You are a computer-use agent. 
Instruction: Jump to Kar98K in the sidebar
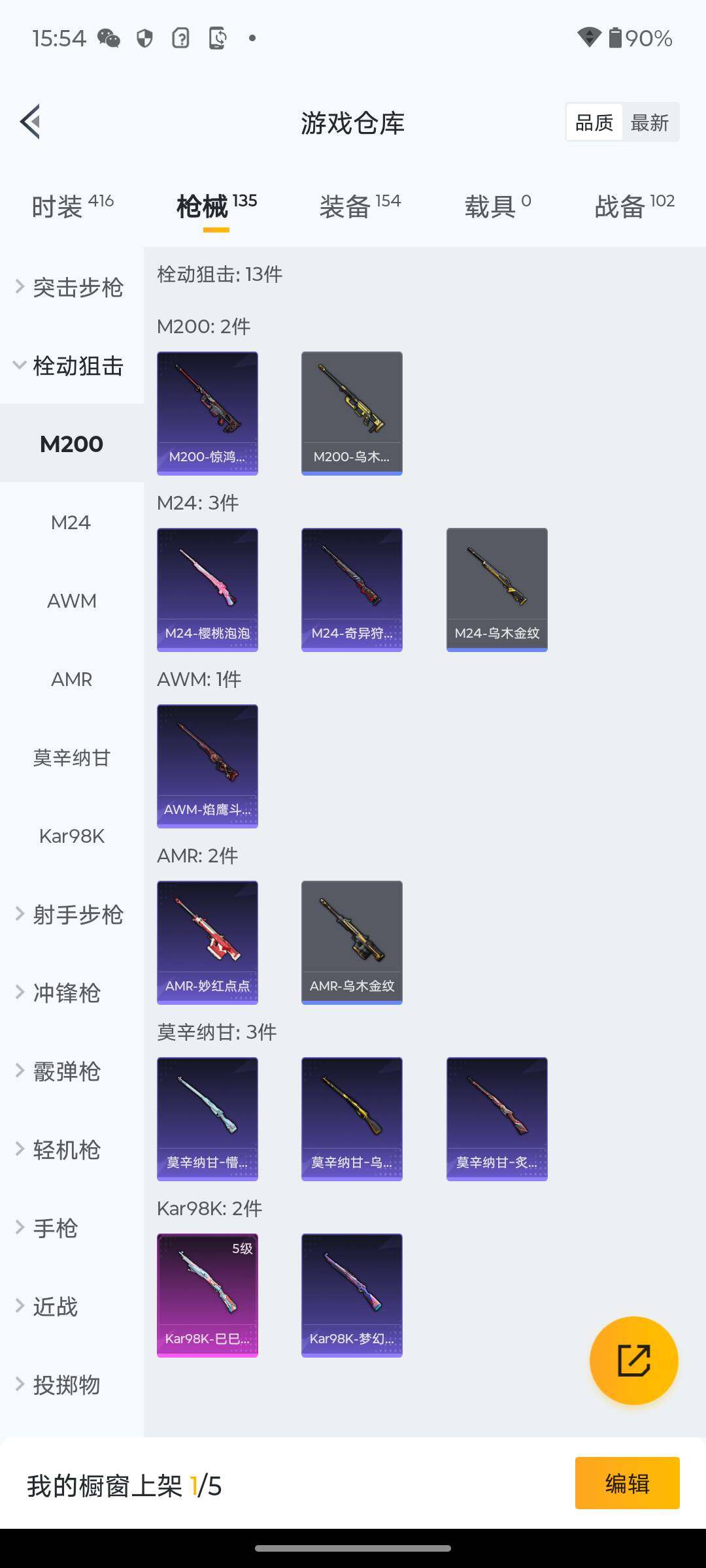tap(71, 836)
